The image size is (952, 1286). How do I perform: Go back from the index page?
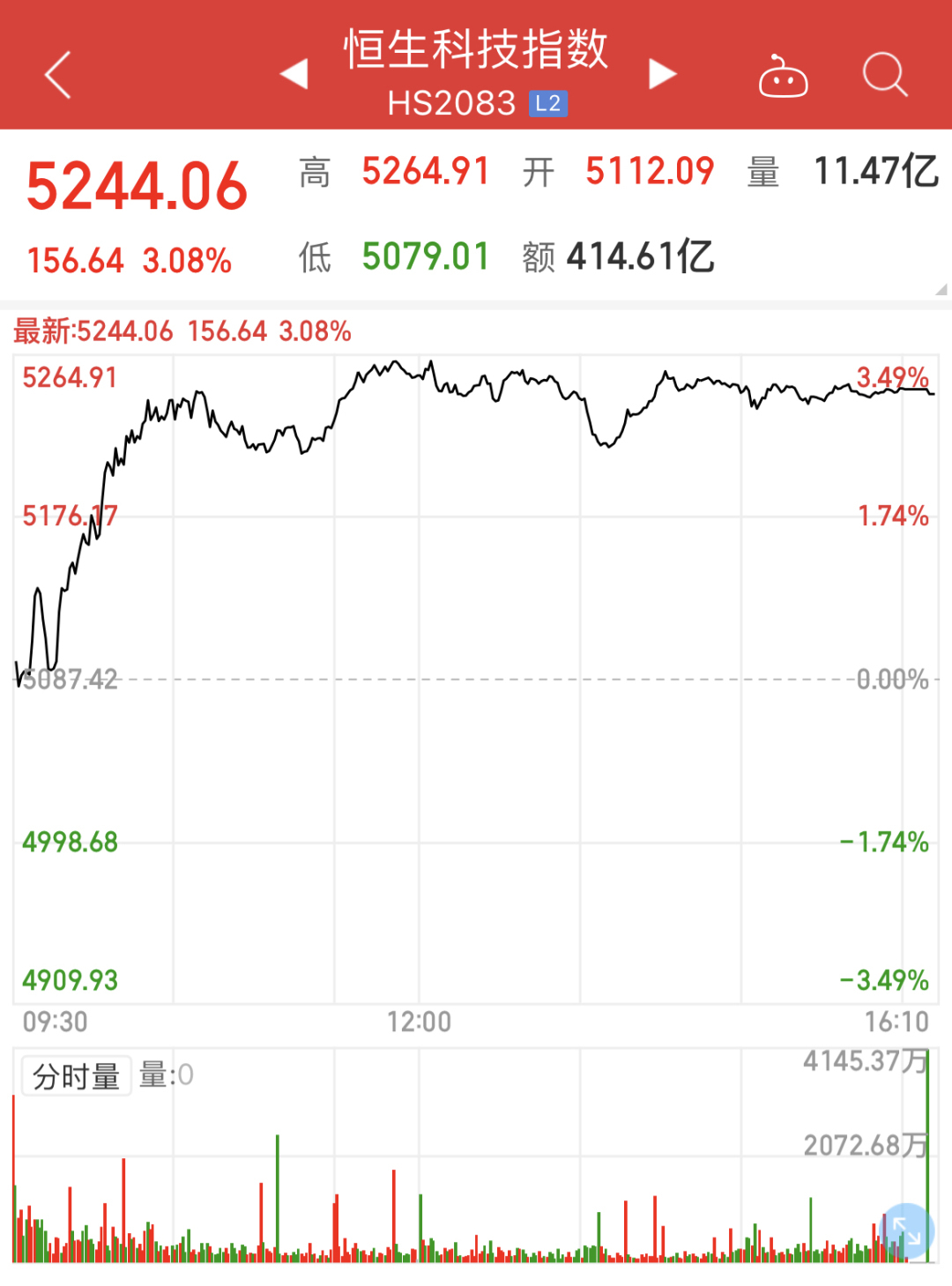click(x=58, y=75)
